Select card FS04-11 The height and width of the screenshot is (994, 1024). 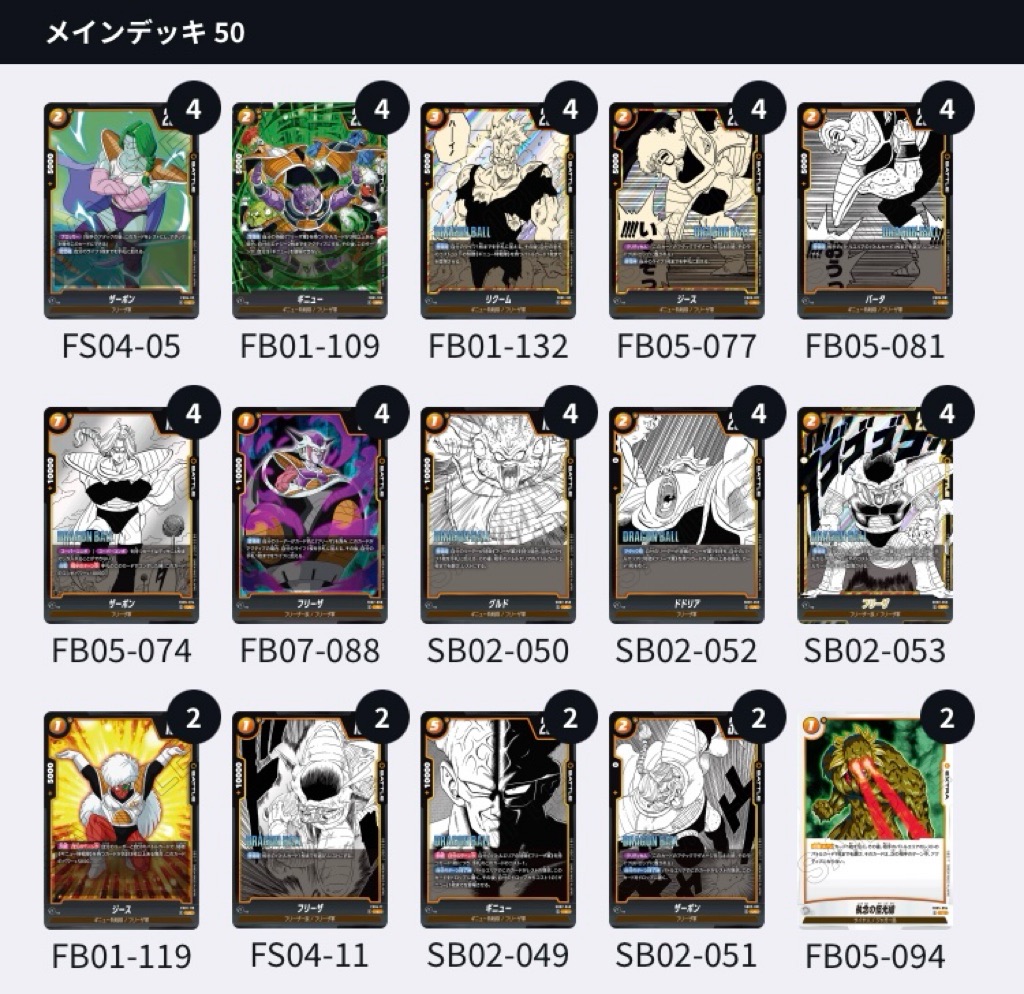[x=309, y=820]
